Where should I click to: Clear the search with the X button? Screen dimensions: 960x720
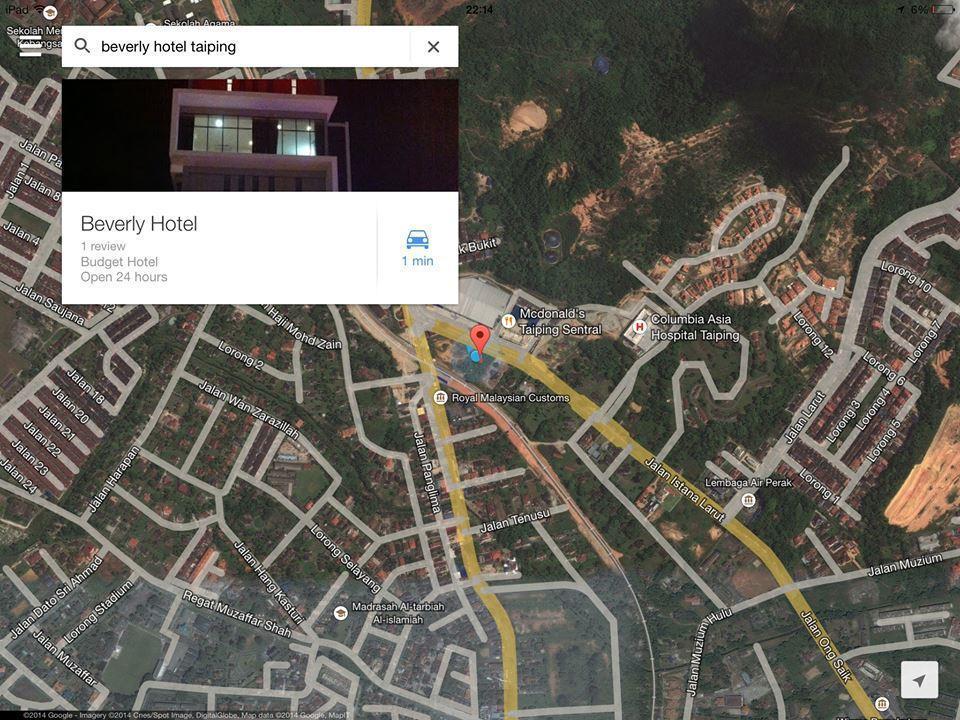click(x=433, y=46)
